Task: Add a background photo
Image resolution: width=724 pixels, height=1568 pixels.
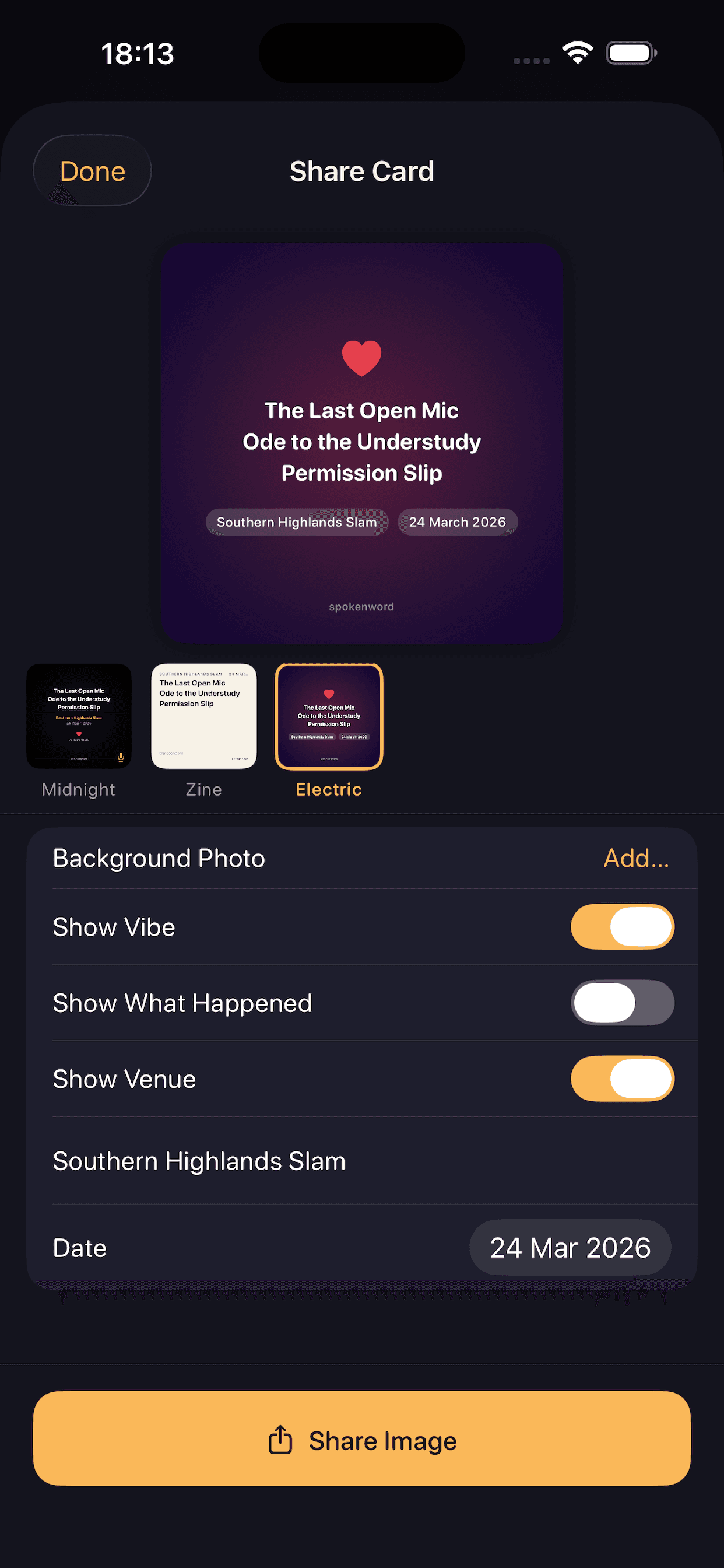Action: click(635, 858)
